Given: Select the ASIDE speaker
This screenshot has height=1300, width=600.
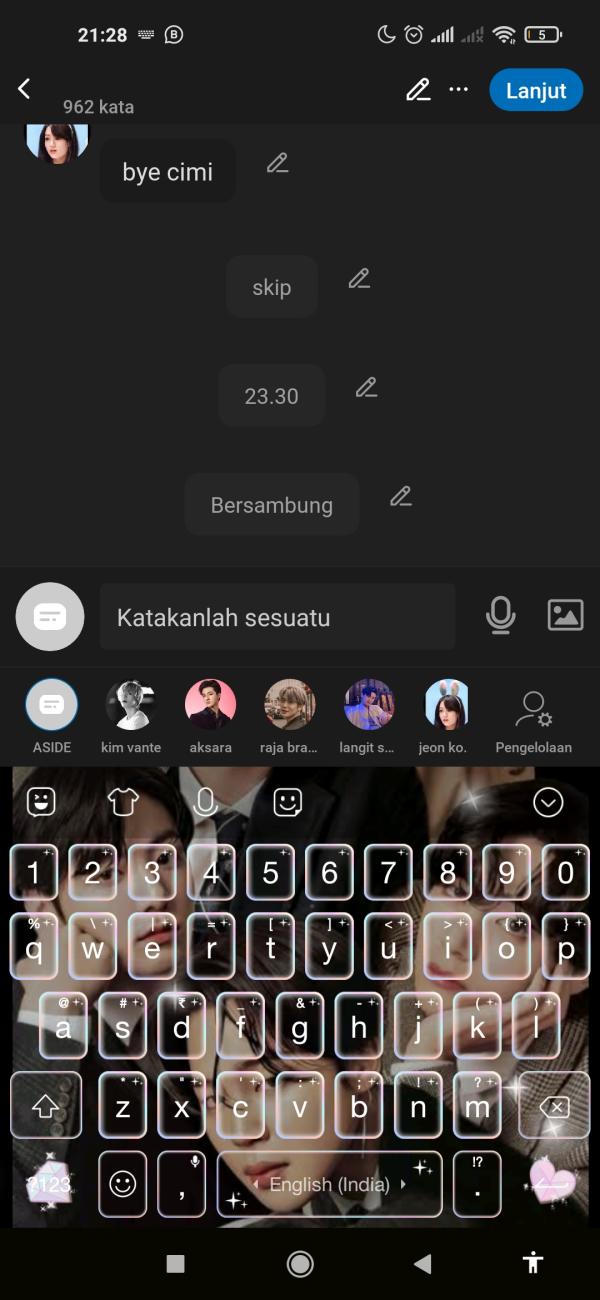Looking at the screenshot, I should tap(51, 705).
